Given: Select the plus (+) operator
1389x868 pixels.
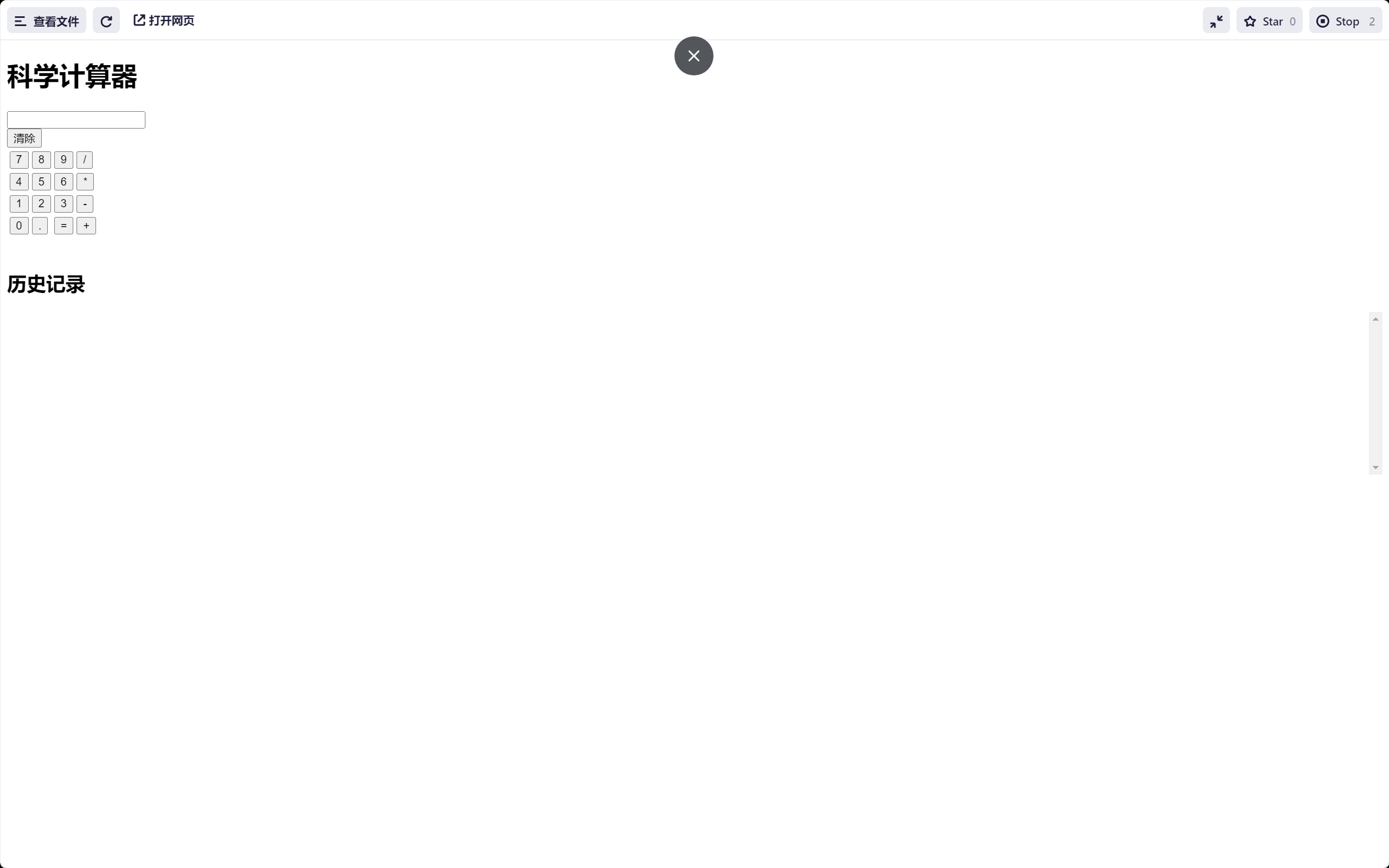Looking at the screenshot, I should point(86,226).
